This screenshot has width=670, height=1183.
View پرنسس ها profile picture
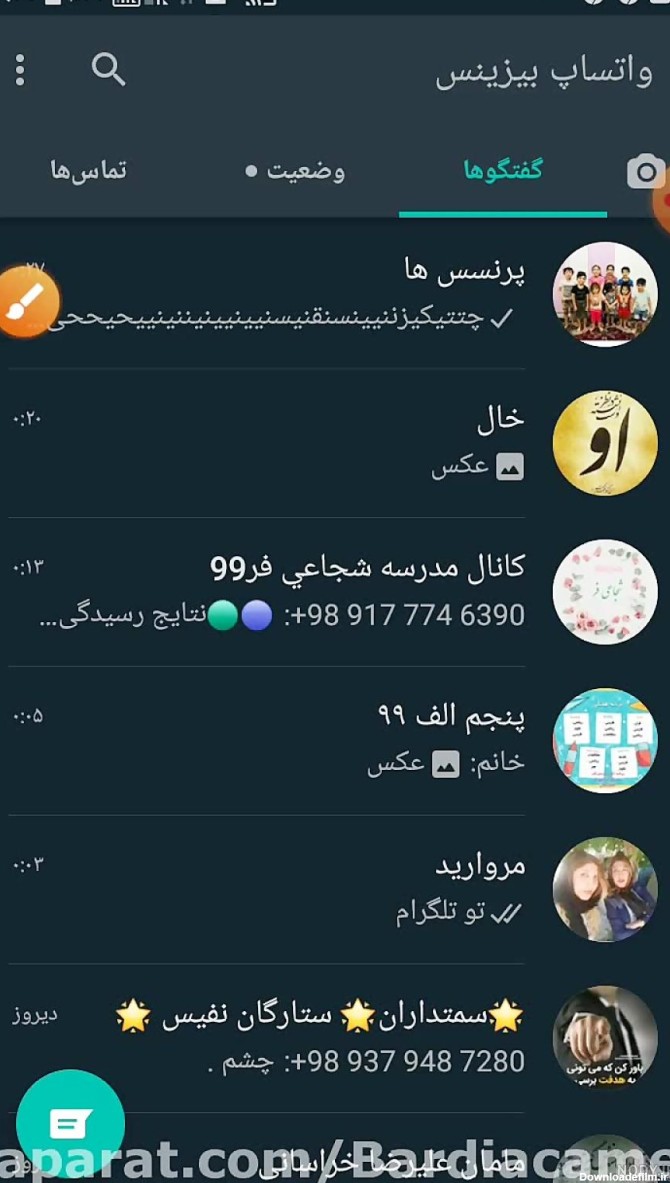[605, 294]
